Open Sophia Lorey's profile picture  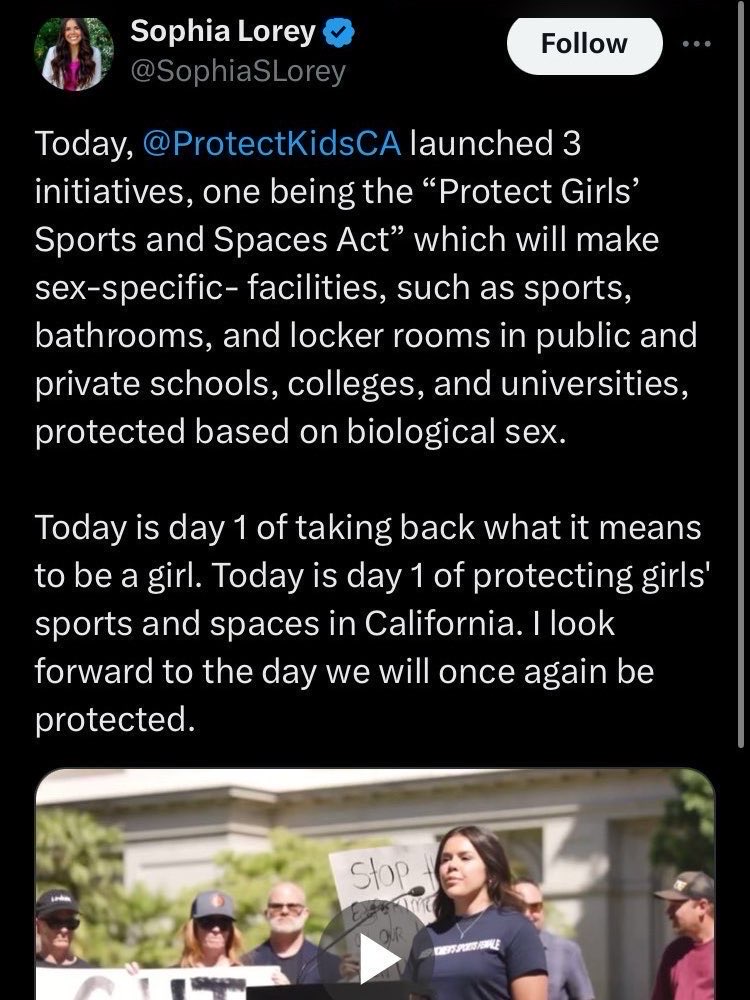click(x=74, y=54)
